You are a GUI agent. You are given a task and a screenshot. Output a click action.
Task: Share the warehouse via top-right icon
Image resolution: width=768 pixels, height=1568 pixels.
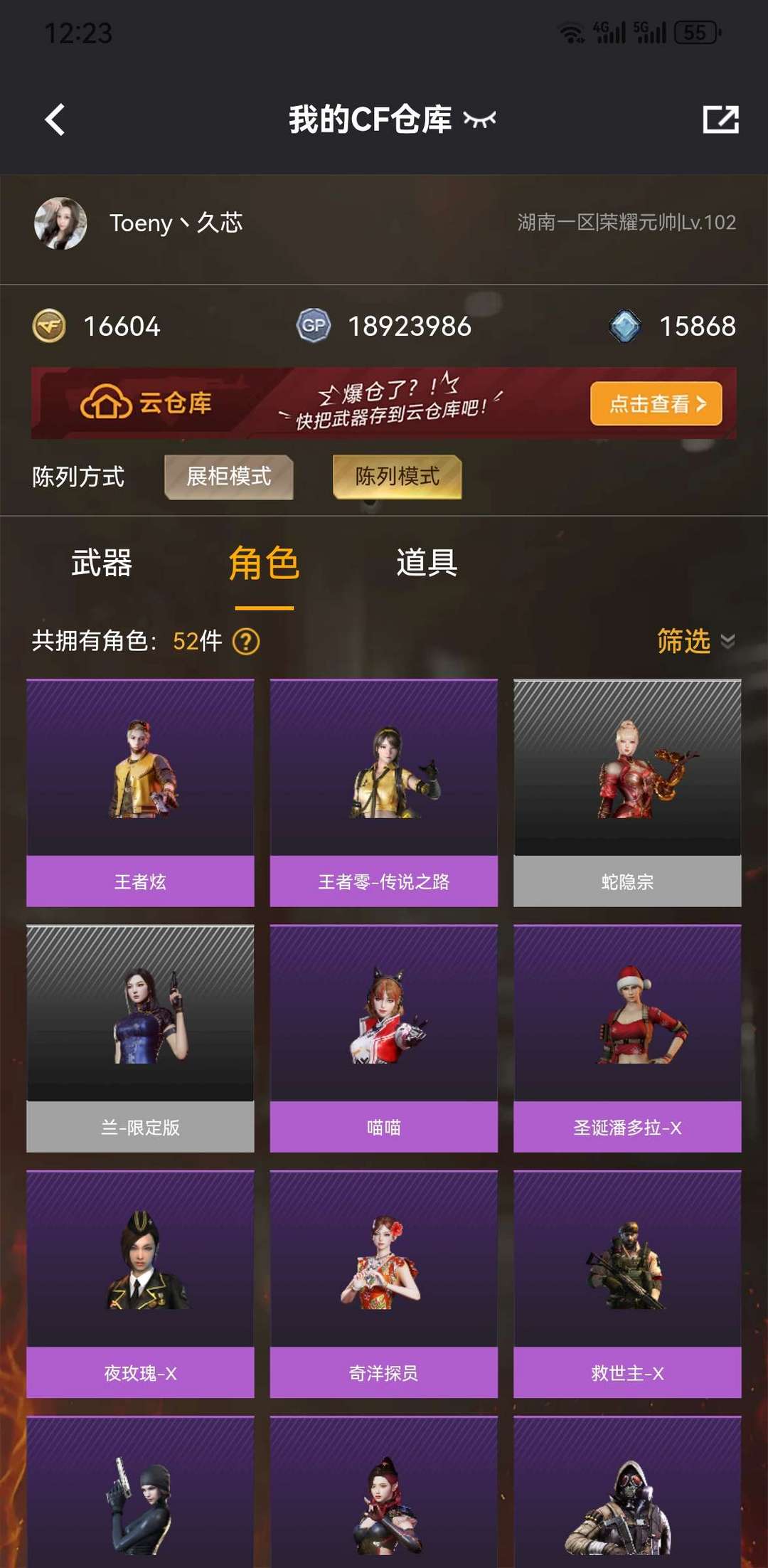click(x=720, y=120)
